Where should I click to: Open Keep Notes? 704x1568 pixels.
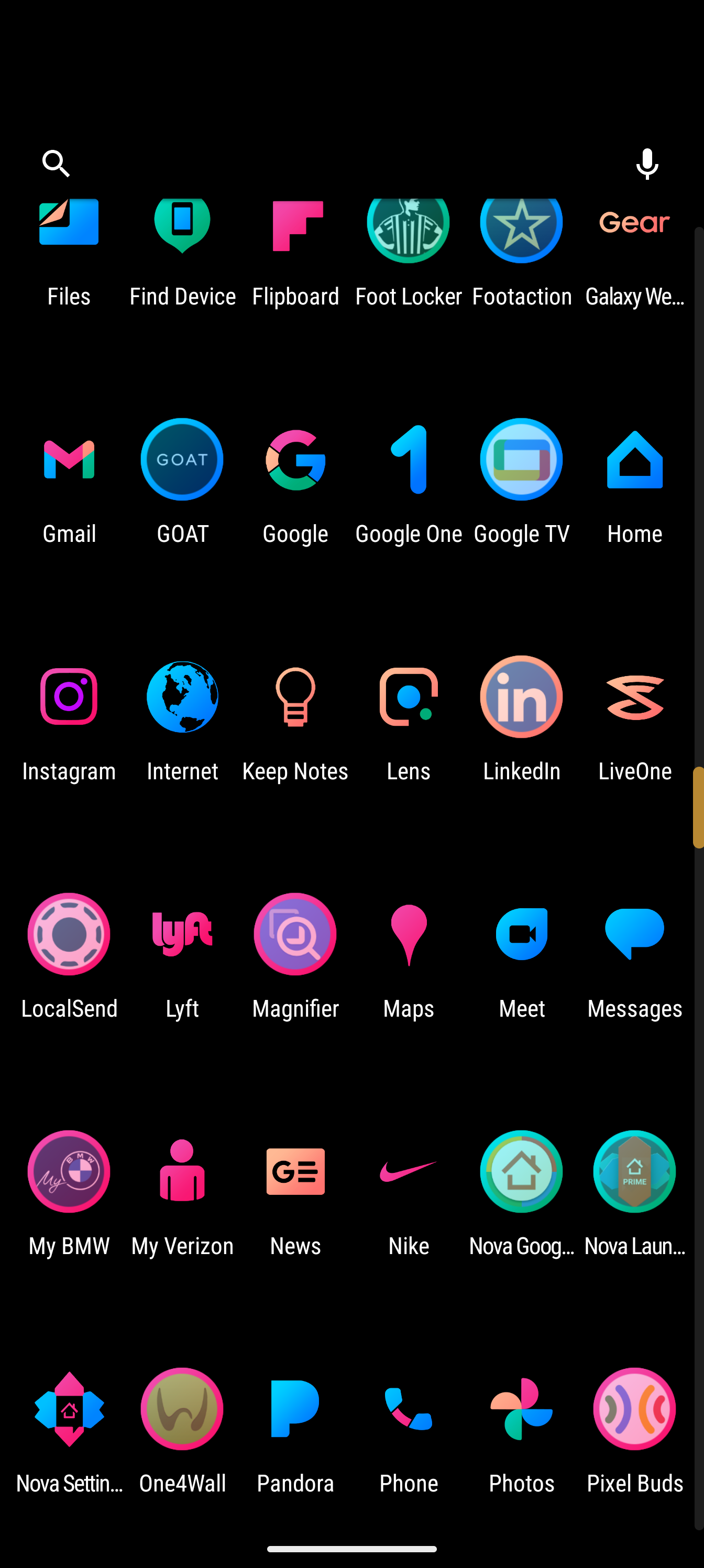point(295,718)
